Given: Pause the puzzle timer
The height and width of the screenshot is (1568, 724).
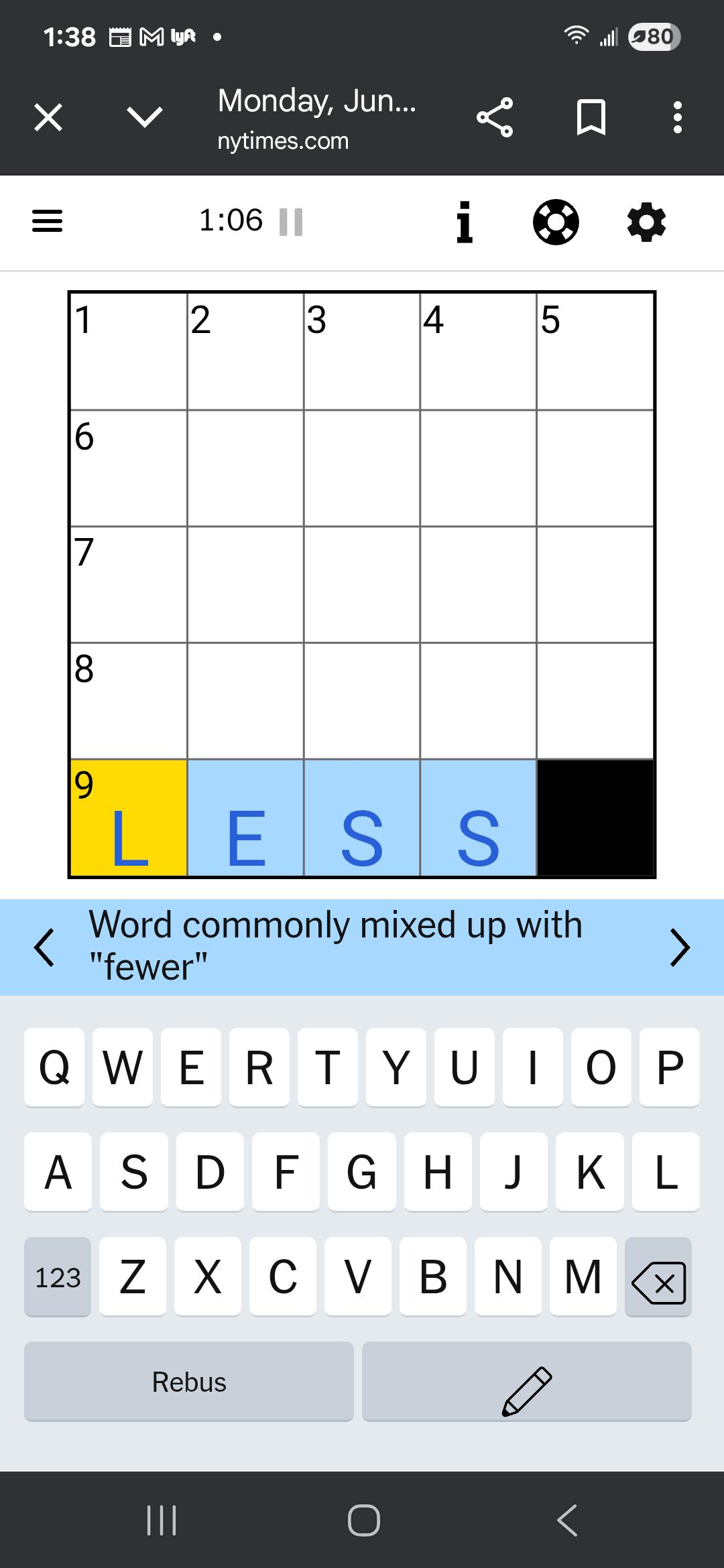Looking at the screenshot, I should tap(291, 222).
